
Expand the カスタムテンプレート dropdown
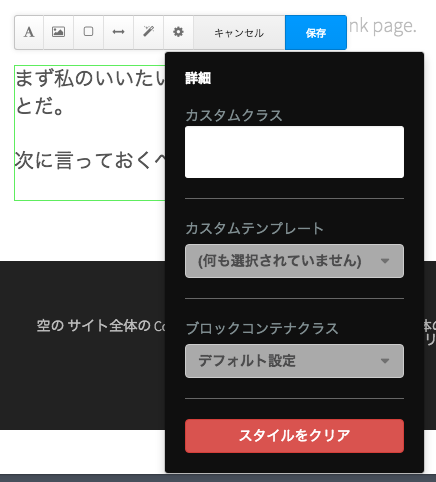(294, 261)
